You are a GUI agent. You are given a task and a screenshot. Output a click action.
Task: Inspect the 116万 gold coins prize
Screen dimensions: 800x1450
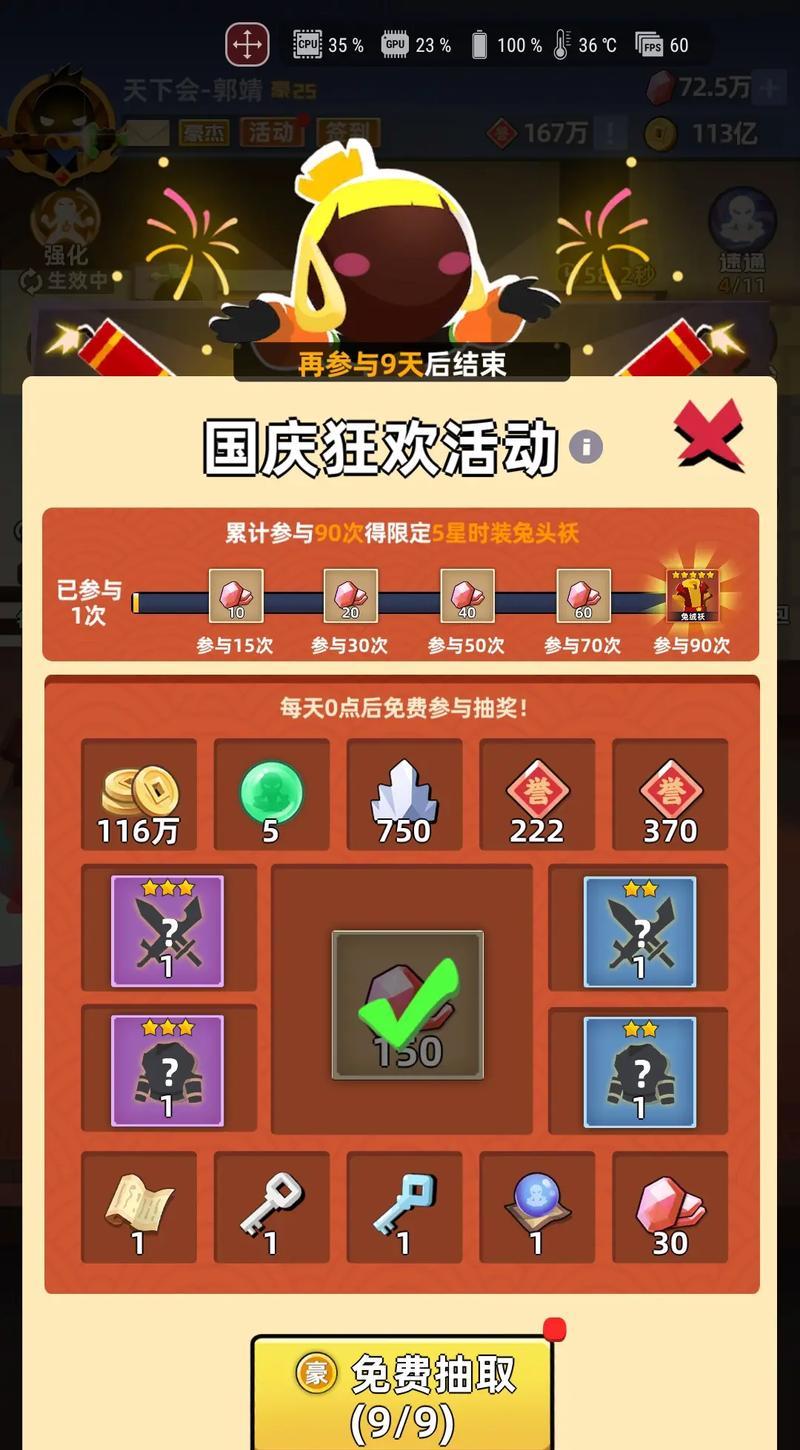point(139,795)
